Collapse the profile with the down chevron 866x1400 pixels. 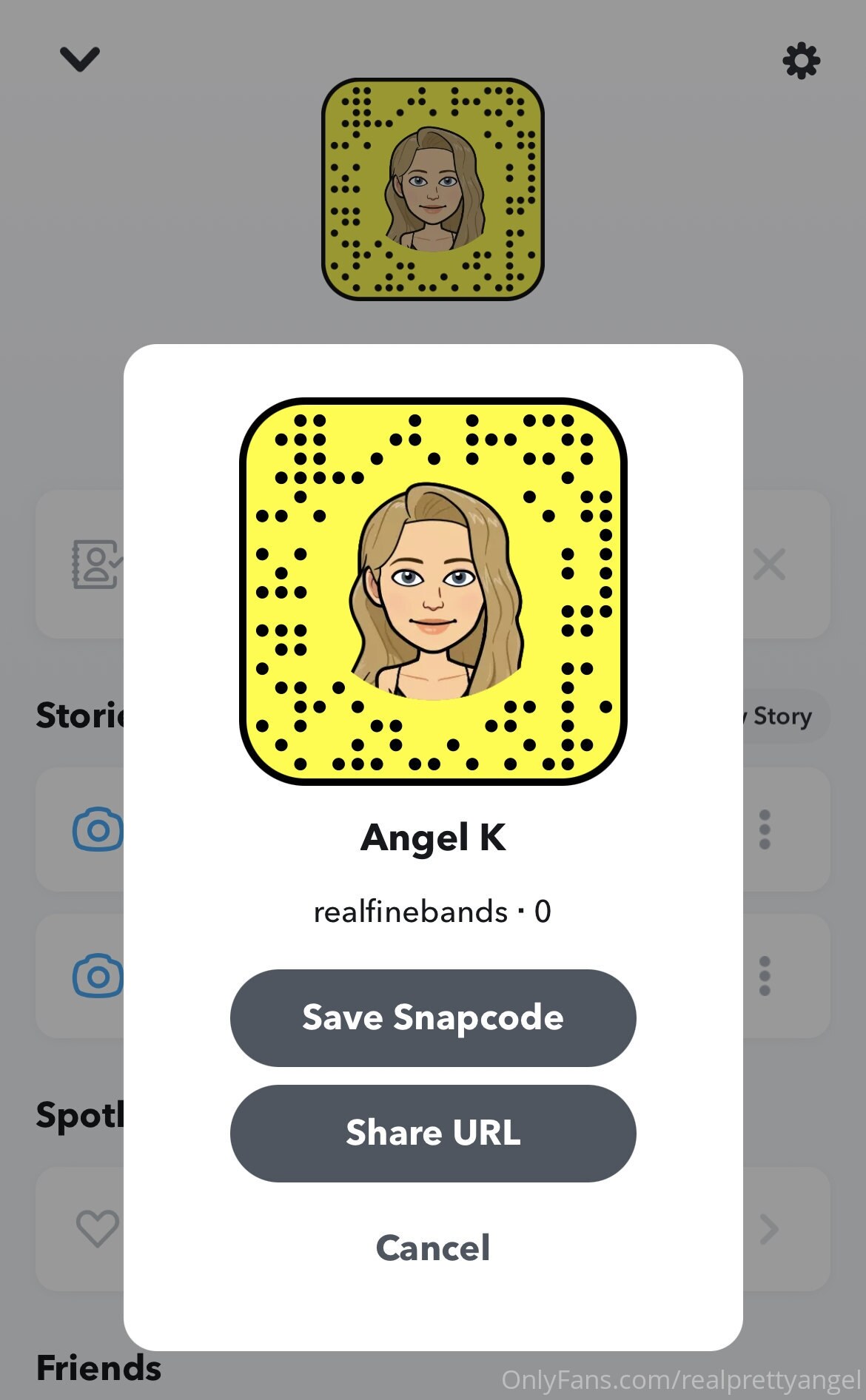(x=80, y=59)
